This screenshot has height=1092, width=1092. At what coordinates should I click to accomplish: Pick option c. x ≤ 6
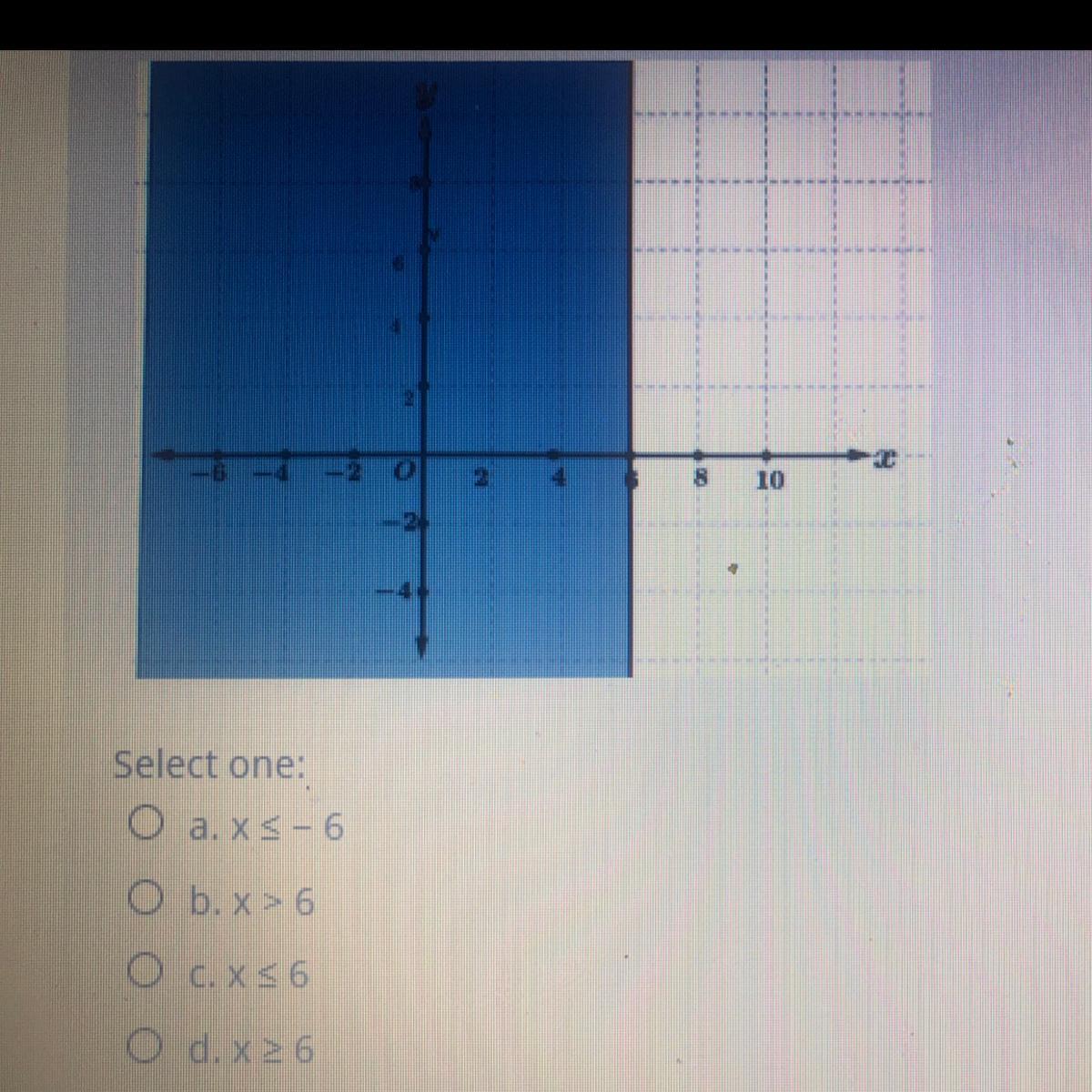[146, 975]
